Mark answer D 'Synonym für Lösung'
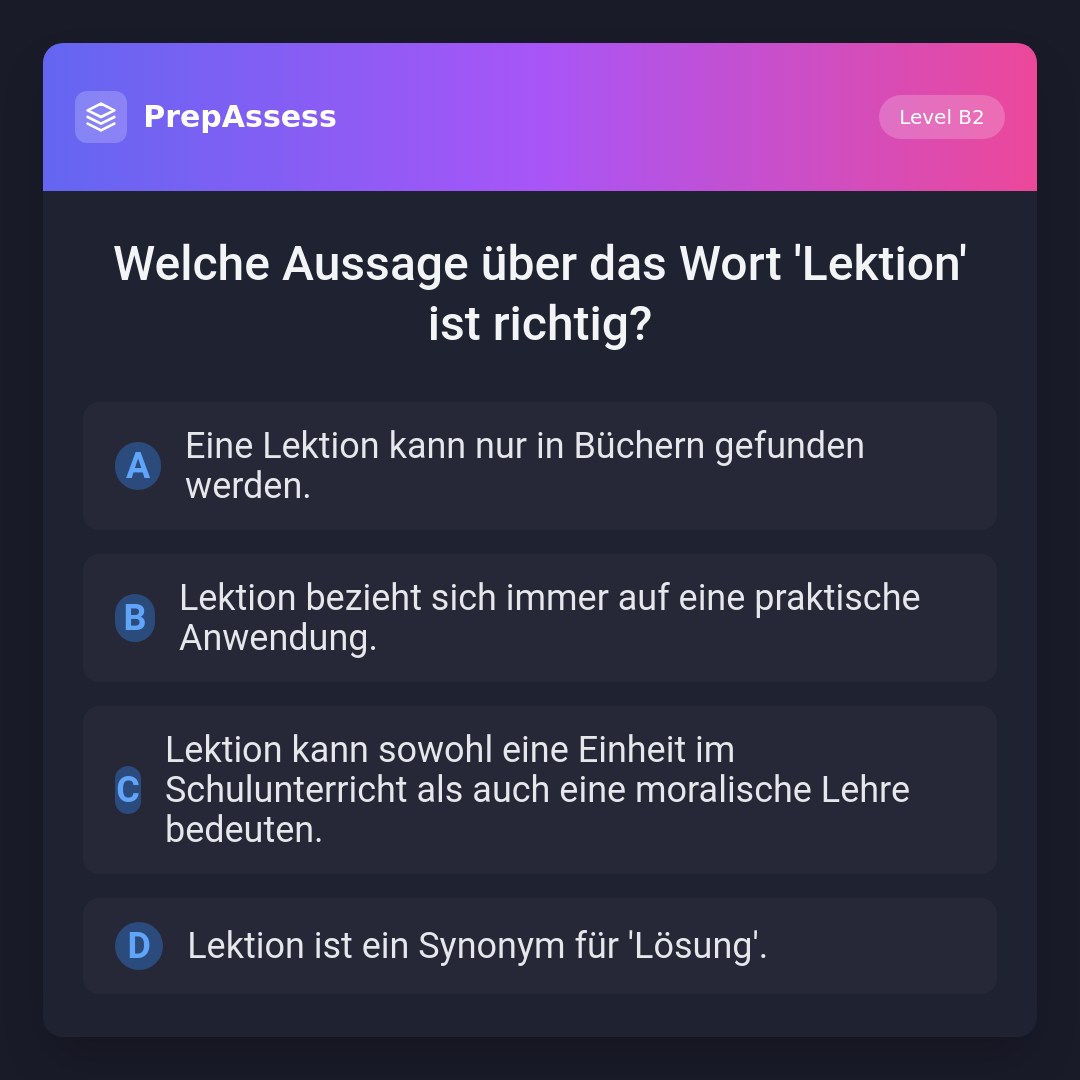 tap(539, 946)
